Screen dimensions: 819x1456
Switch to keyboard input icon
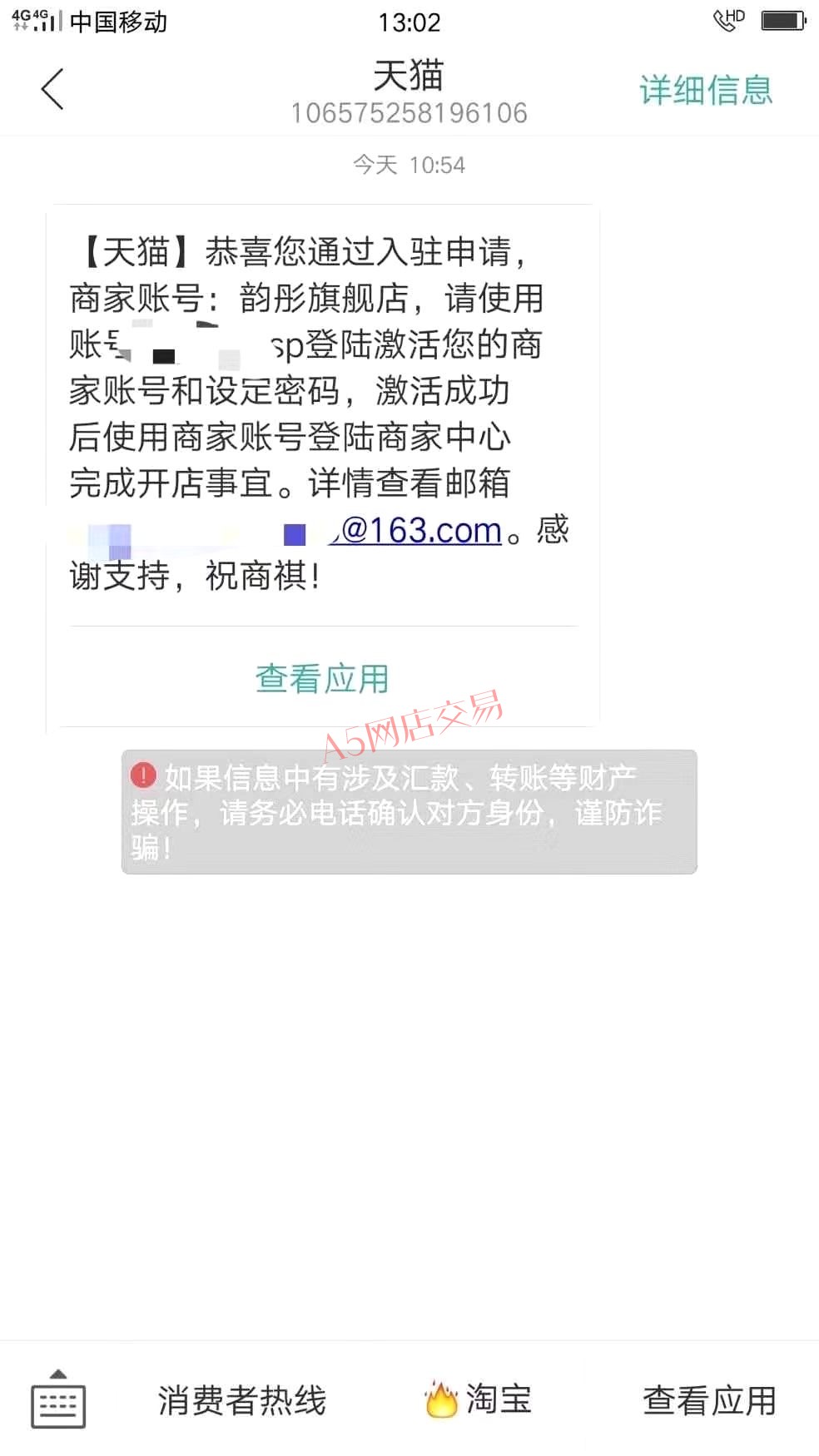(58, 1399)
